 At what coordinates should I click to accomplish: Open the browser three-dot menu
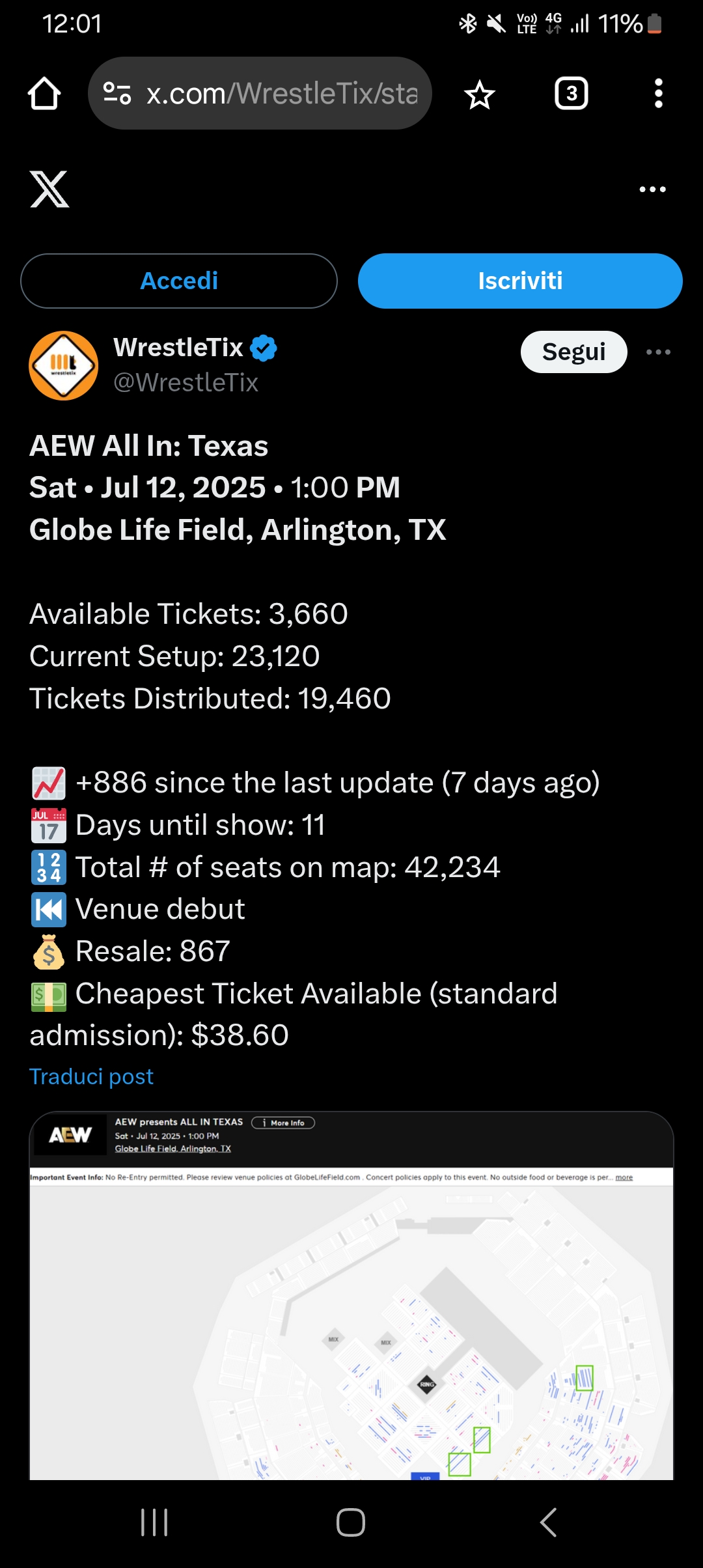(x=659, y=94)
